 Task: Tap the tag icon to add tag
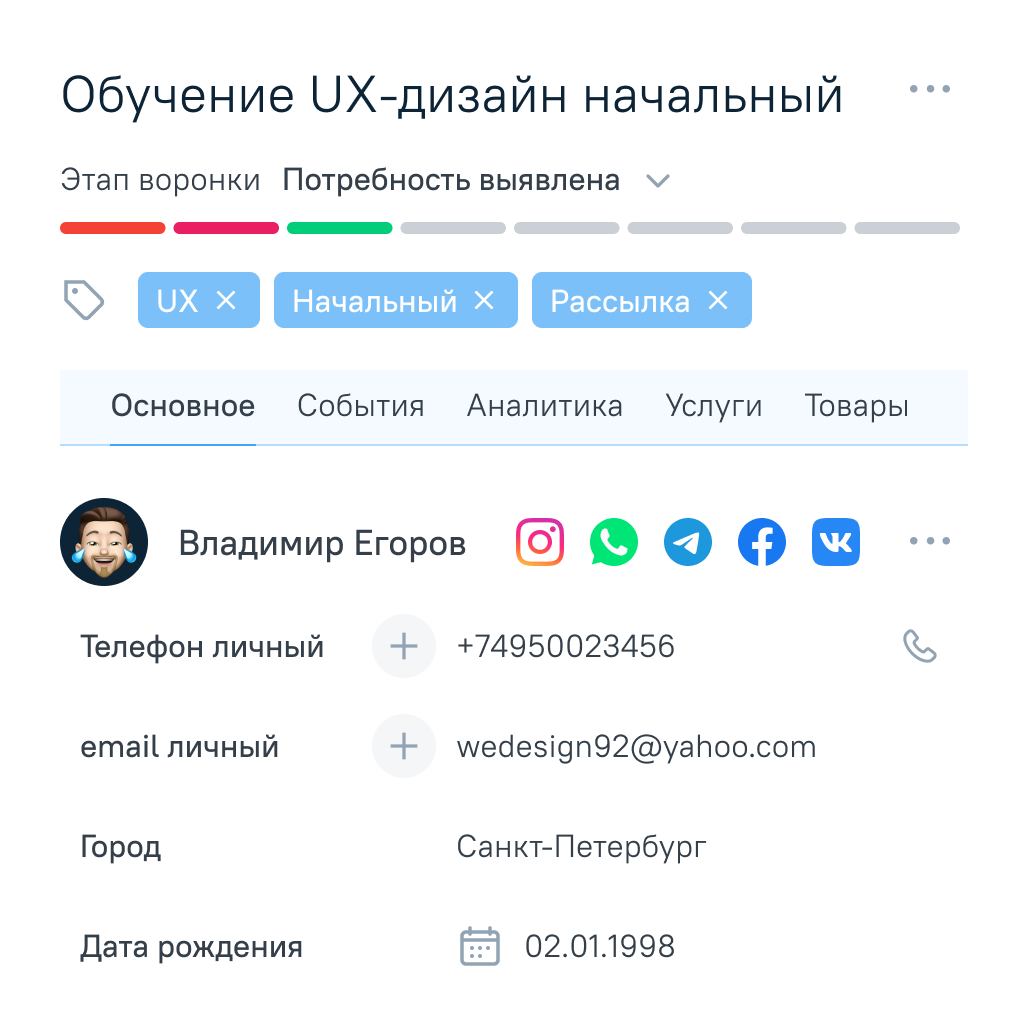(84, 300)
